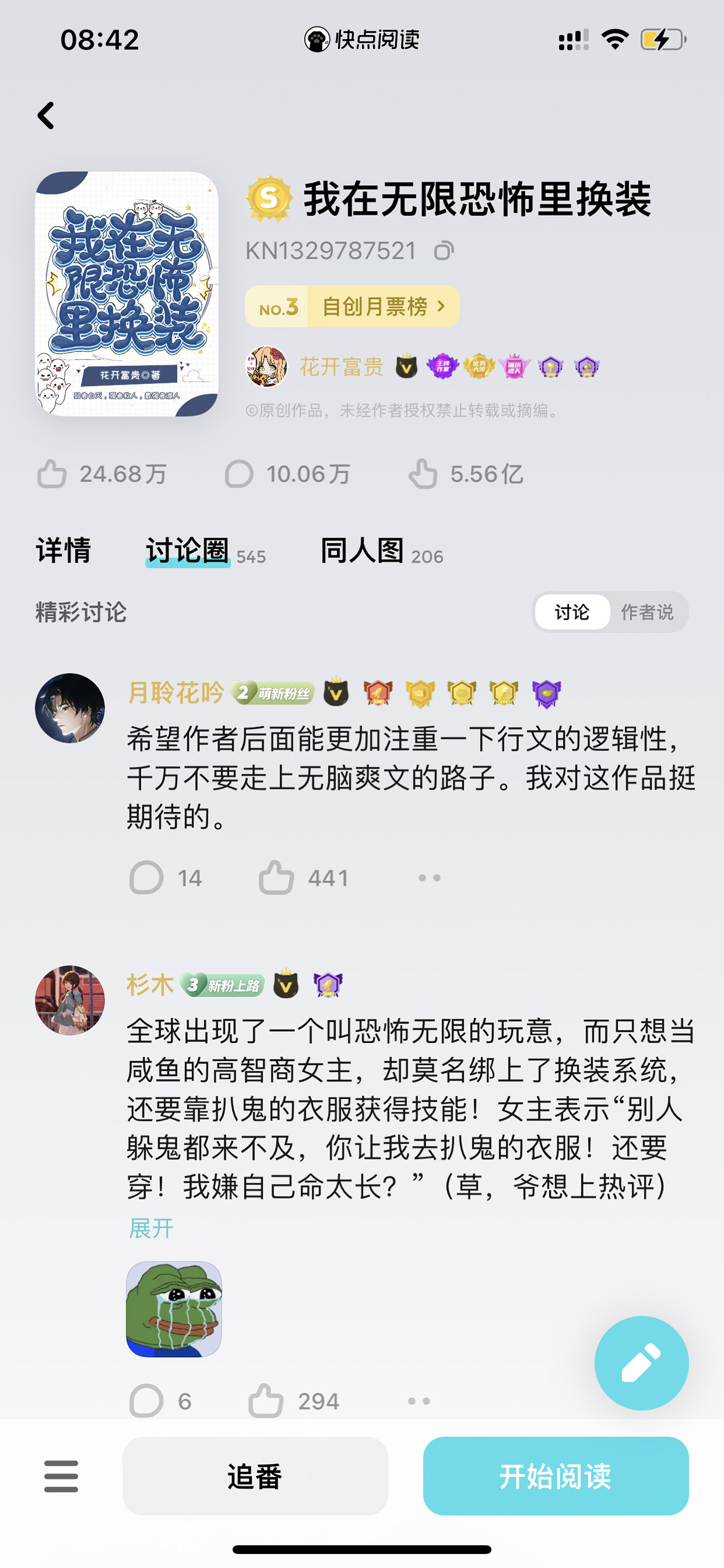Tap 追番 to follow this work
This screenshot has height=1568, width=724.
(255, 1476)
